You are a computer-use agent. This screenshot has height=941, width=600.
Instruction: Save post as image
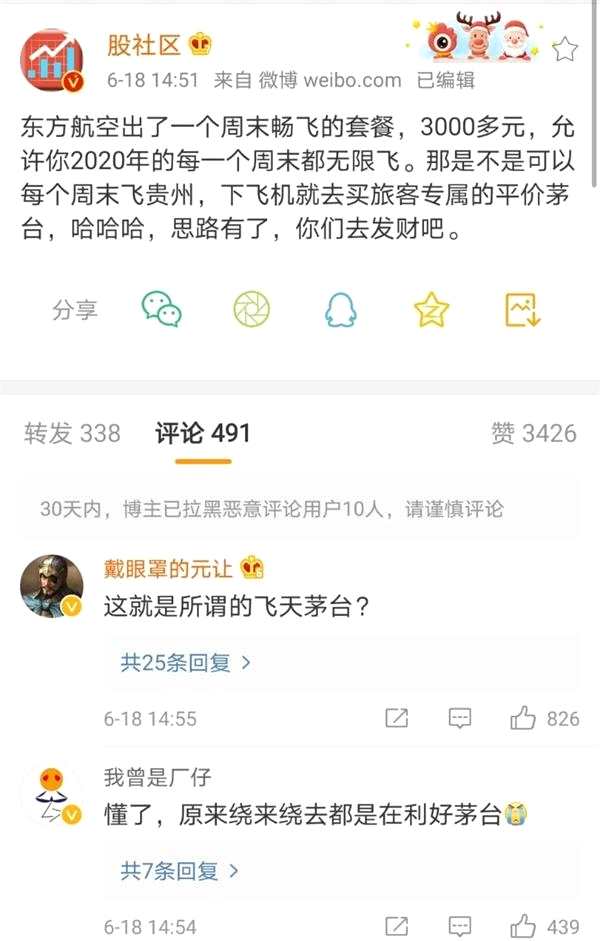tap(523, 310)
